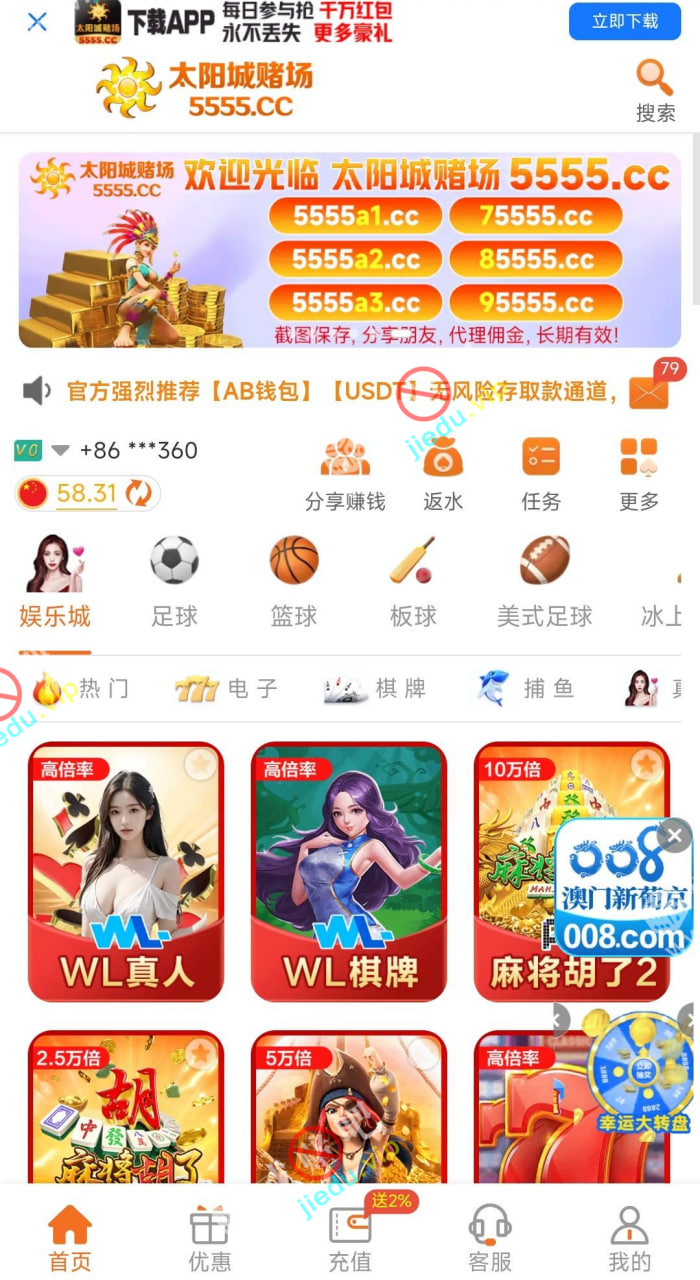
Task: Open 分享赚钱 share rewards
Action: (345, 474)
